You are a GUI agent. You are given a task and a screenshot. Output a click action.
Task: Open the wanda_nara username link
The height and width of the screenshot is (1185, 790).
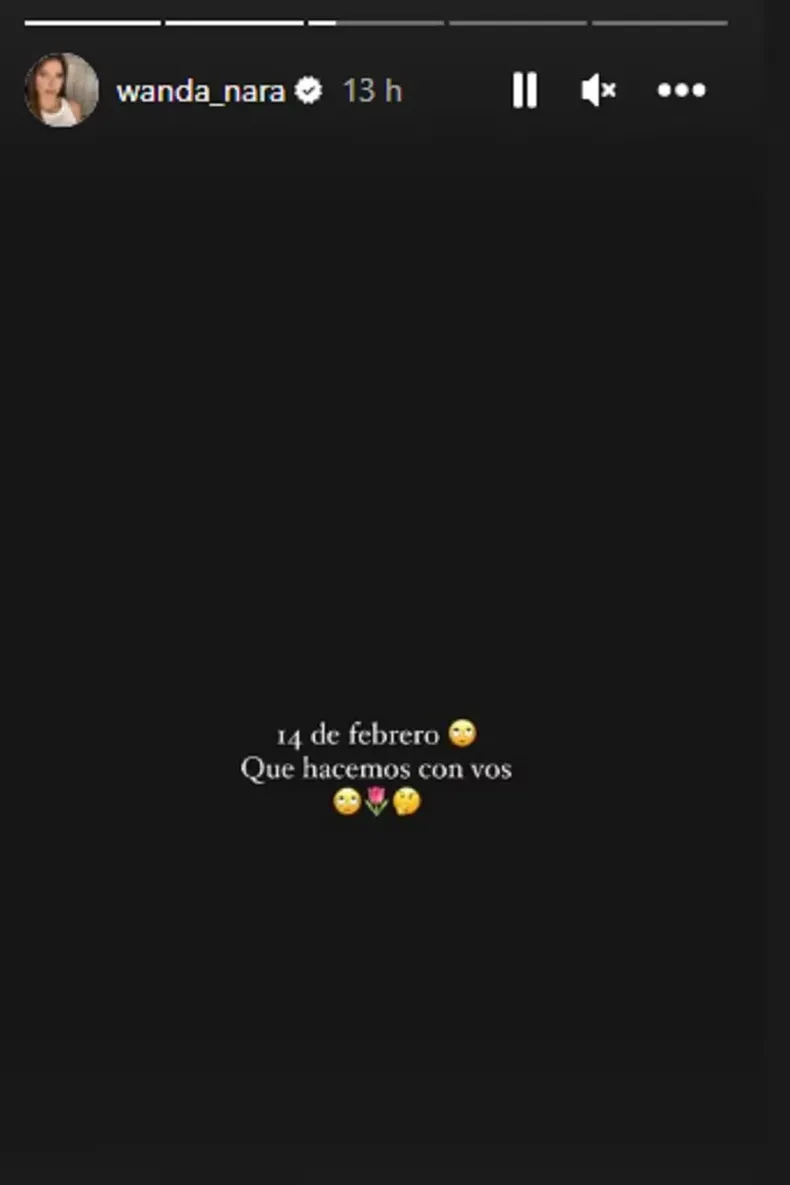pyautogui.click(x=200, y=91)
